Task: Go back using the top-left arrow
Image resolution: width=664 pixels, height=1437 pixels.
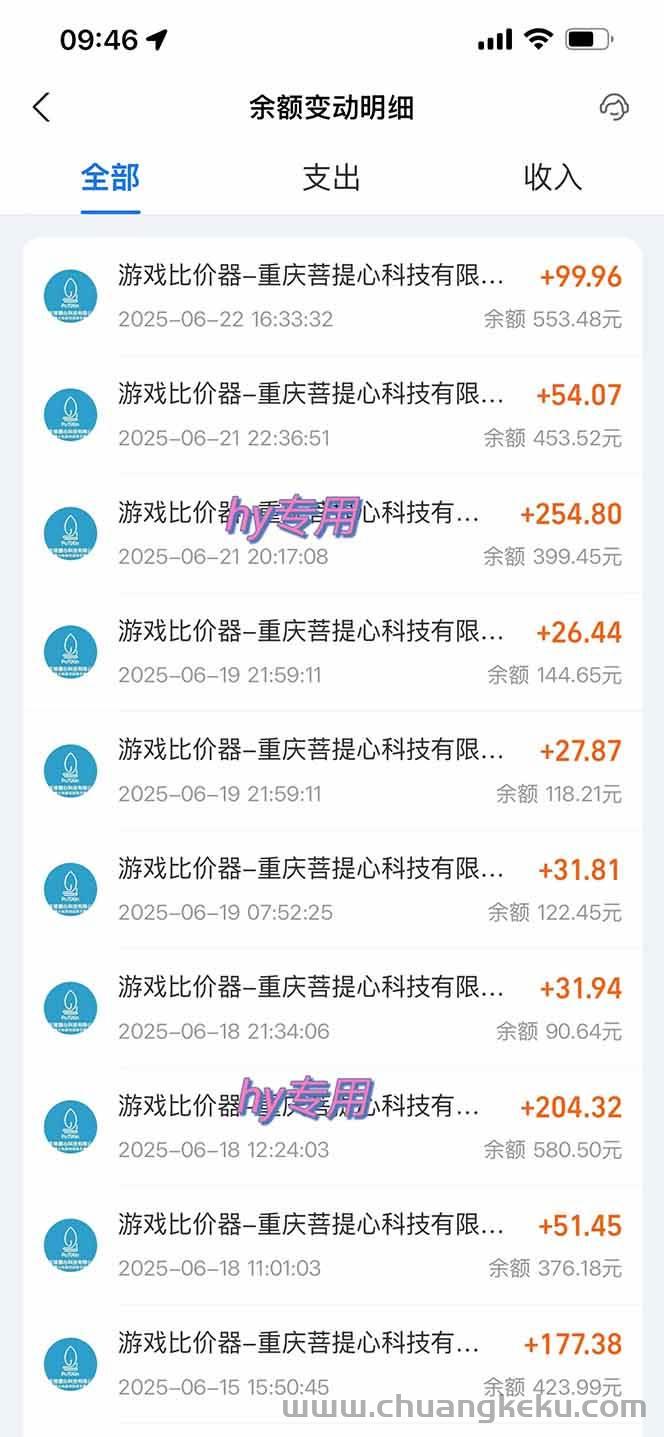Action: coord(41,107)
